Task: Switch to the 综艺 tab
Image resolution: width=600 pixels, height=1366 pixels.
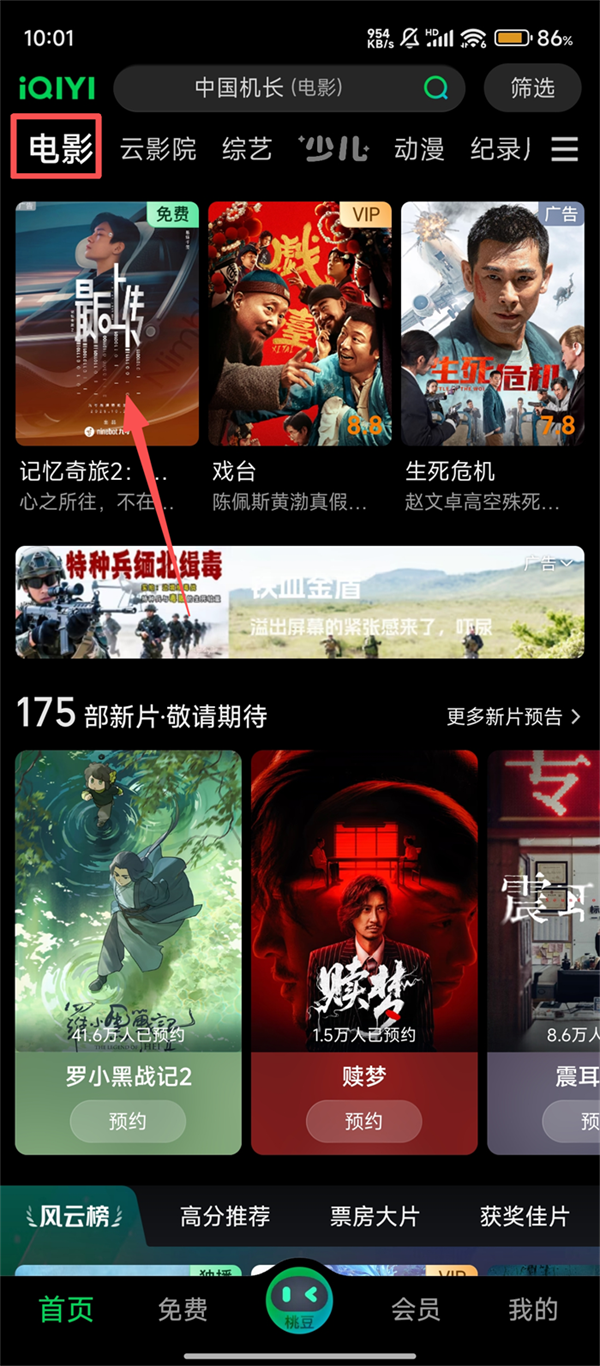Action: coord(246,149)
